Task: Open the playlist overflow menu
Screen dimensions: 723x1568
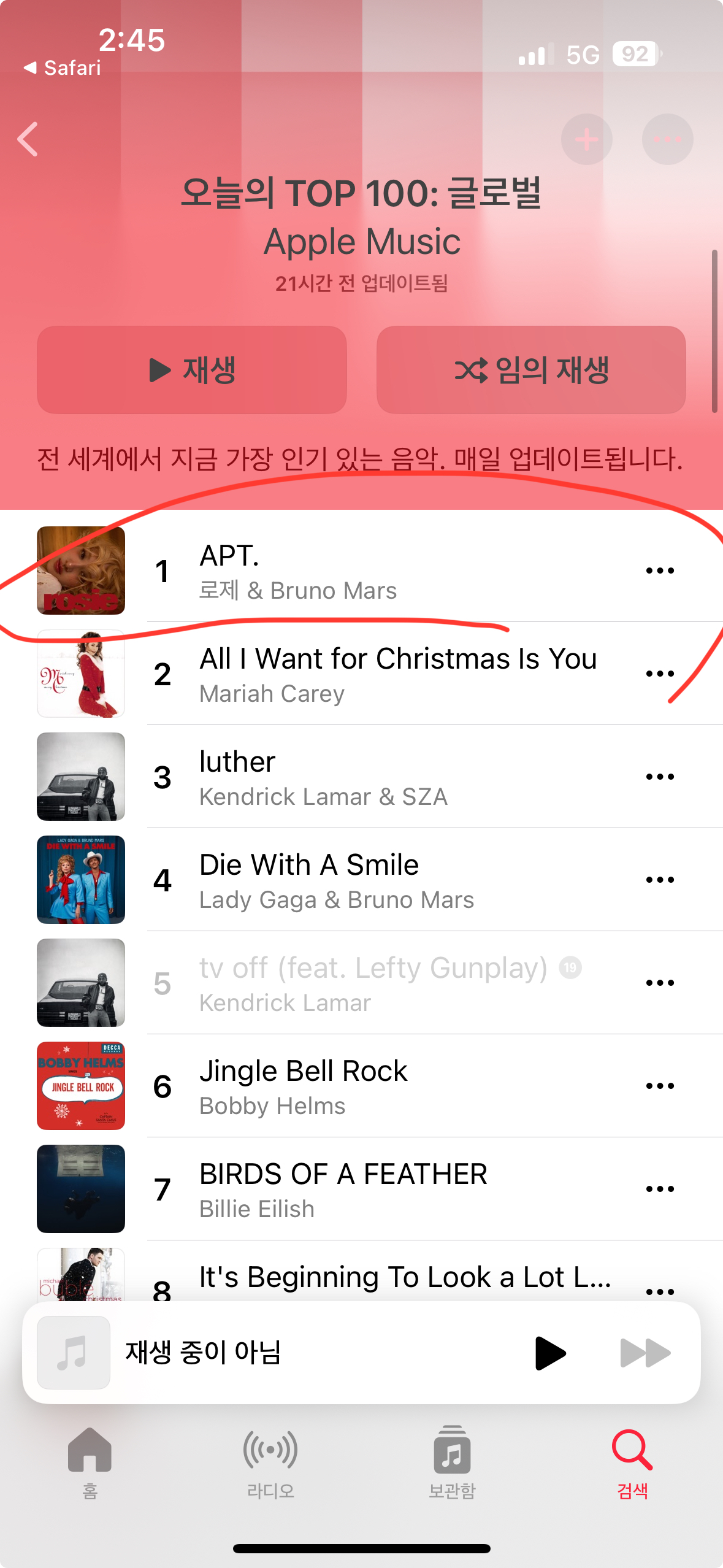Action: click(667, 139)
